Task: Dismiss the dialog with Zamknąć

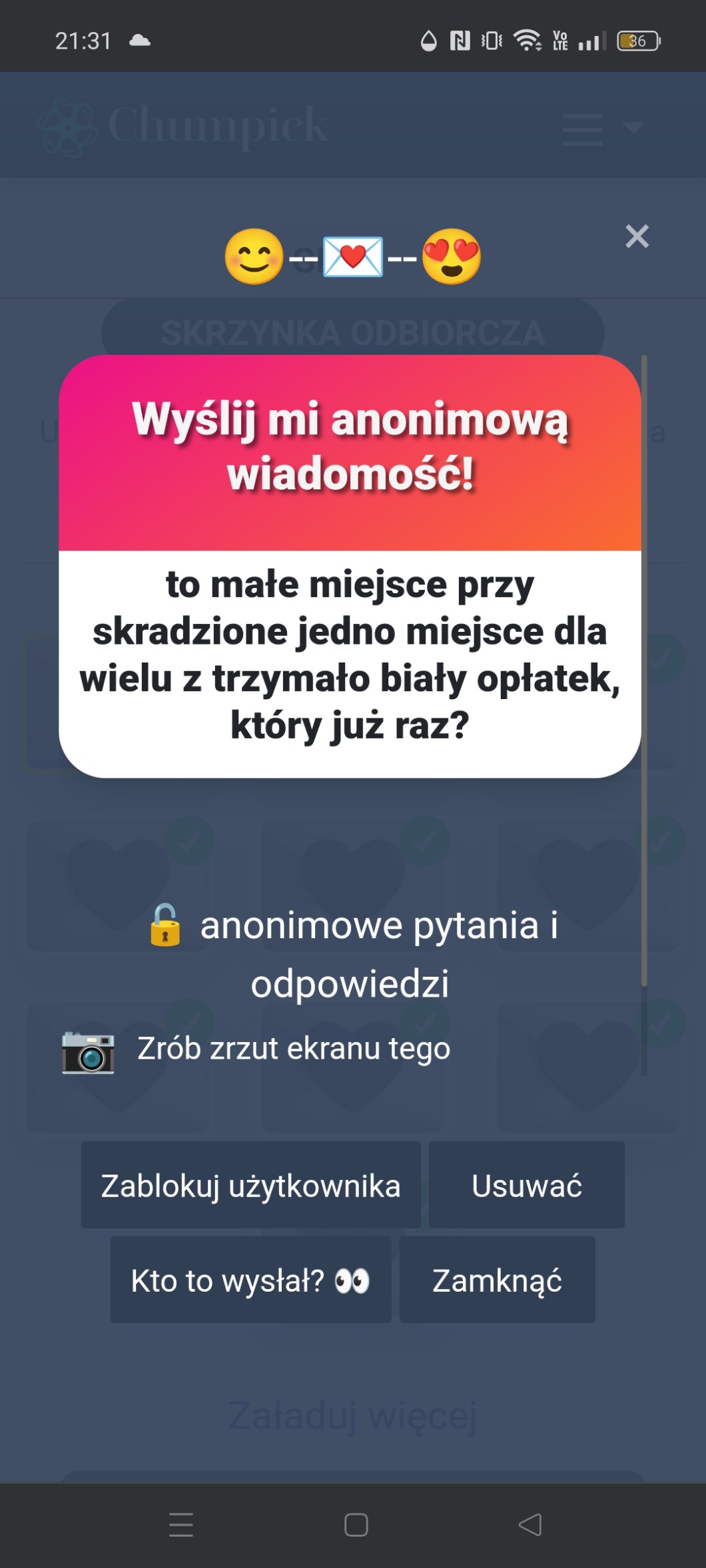Action: (497, 1280)
